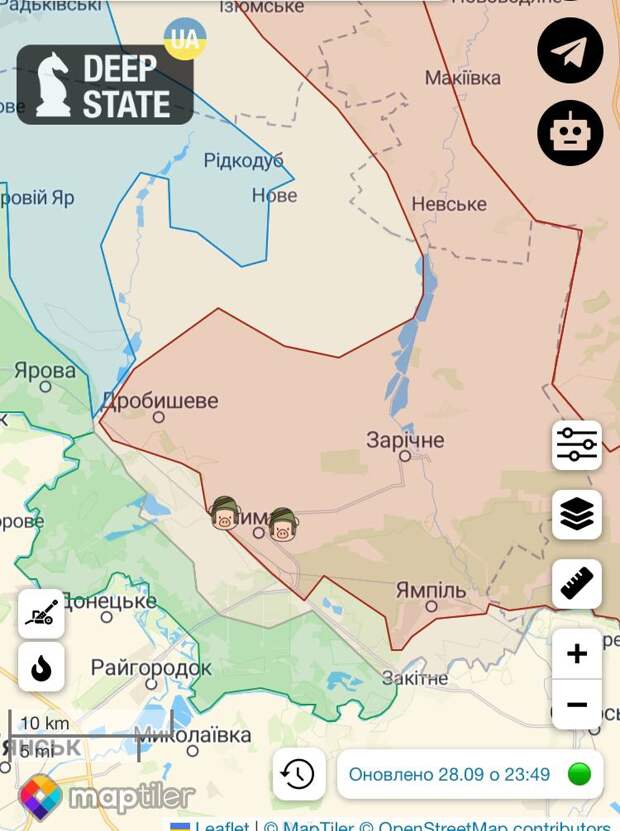This screenshot has width=620, height=831.
Task: Zoom out the map with minus
Action: (x=577, y=704)
